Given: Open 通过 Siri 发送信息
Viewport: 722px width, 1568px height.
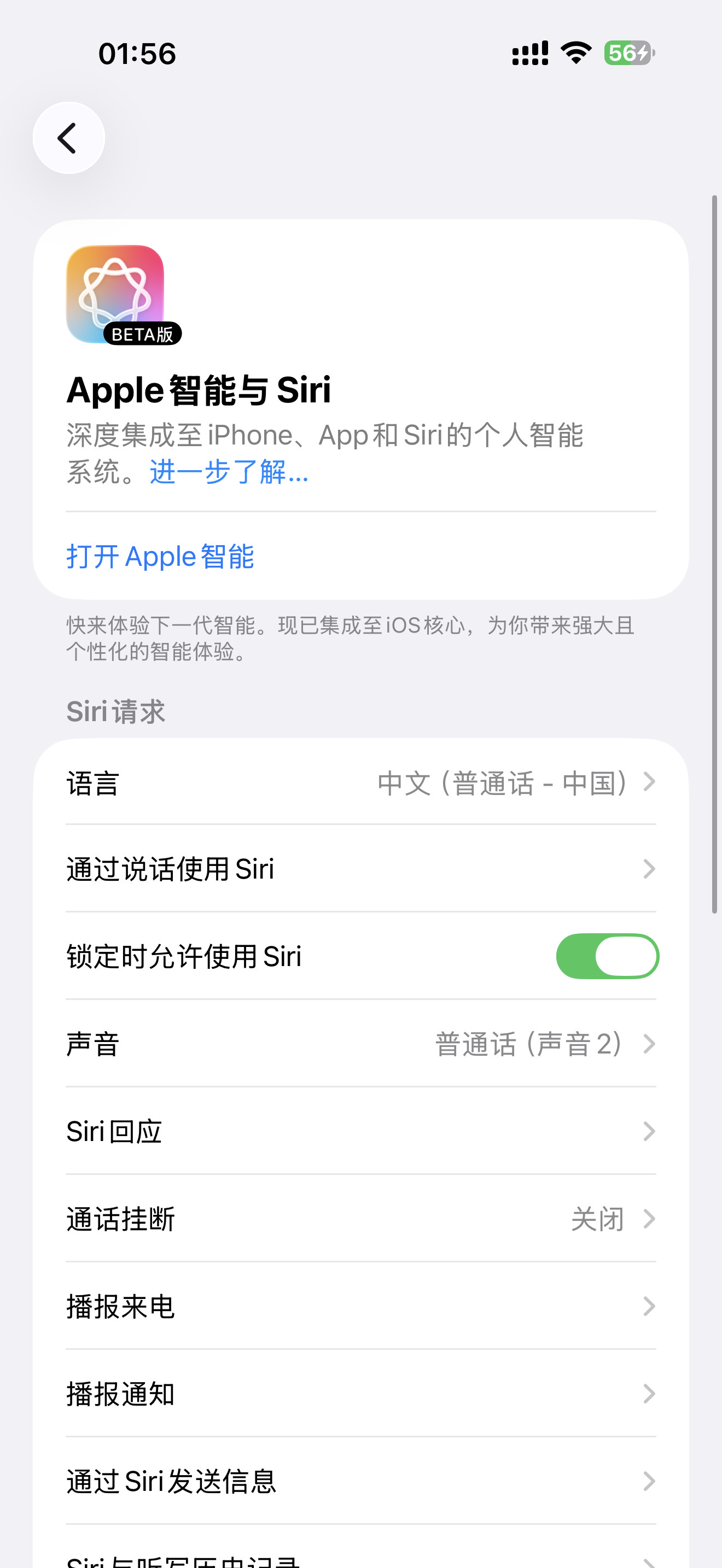Looking at the screenshot, I should pyautogui.click(x=361, y=1482).
